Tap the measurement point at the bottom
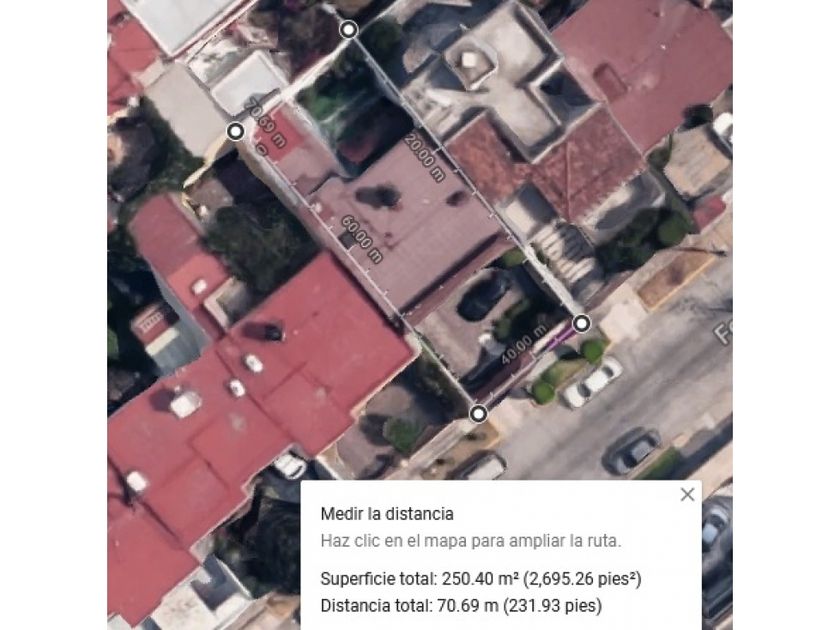Screen dimensions: 840x630 click(x=479, y=413)
